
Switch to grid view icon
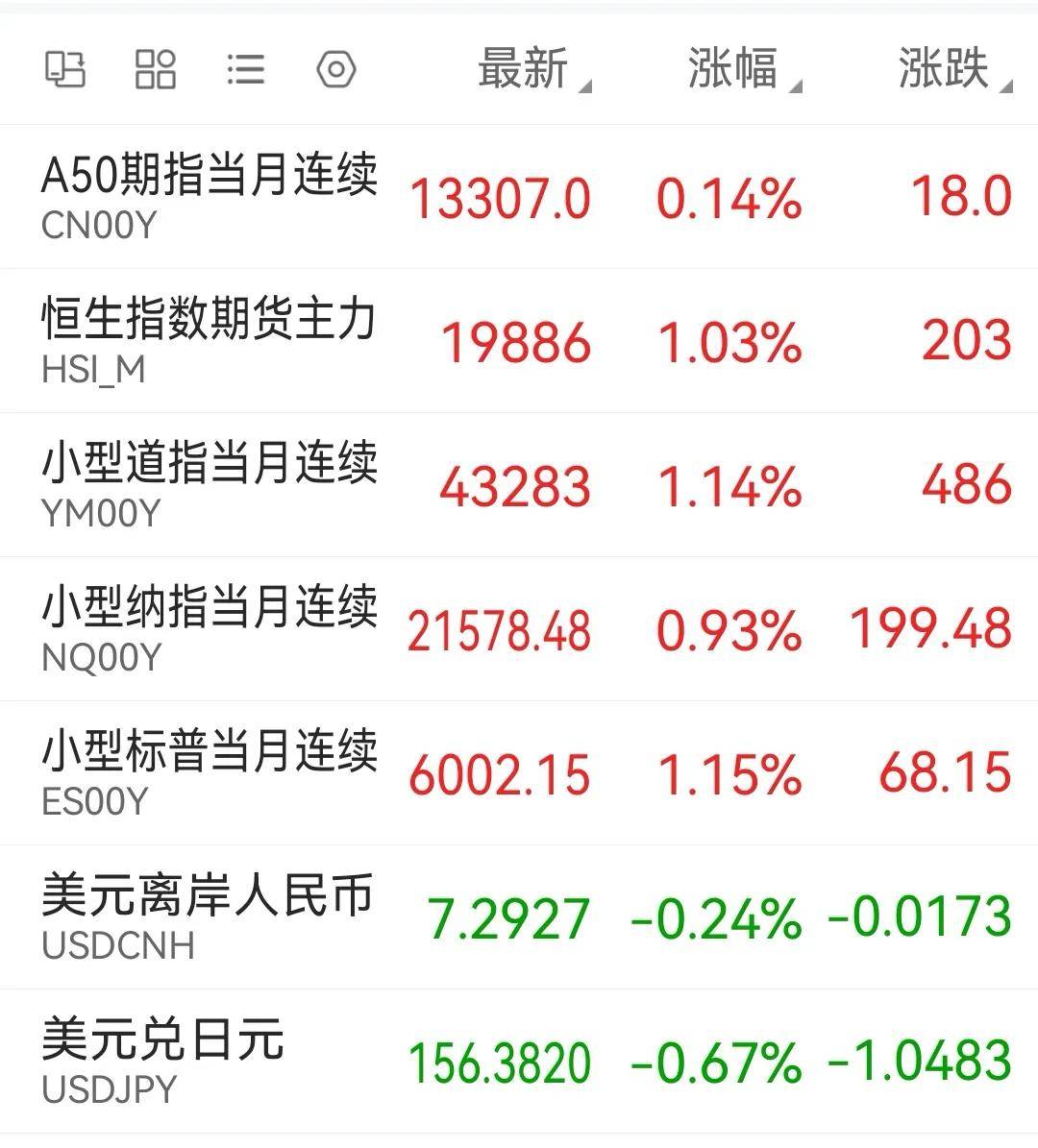pyautogui.click(x=157, y=69)
